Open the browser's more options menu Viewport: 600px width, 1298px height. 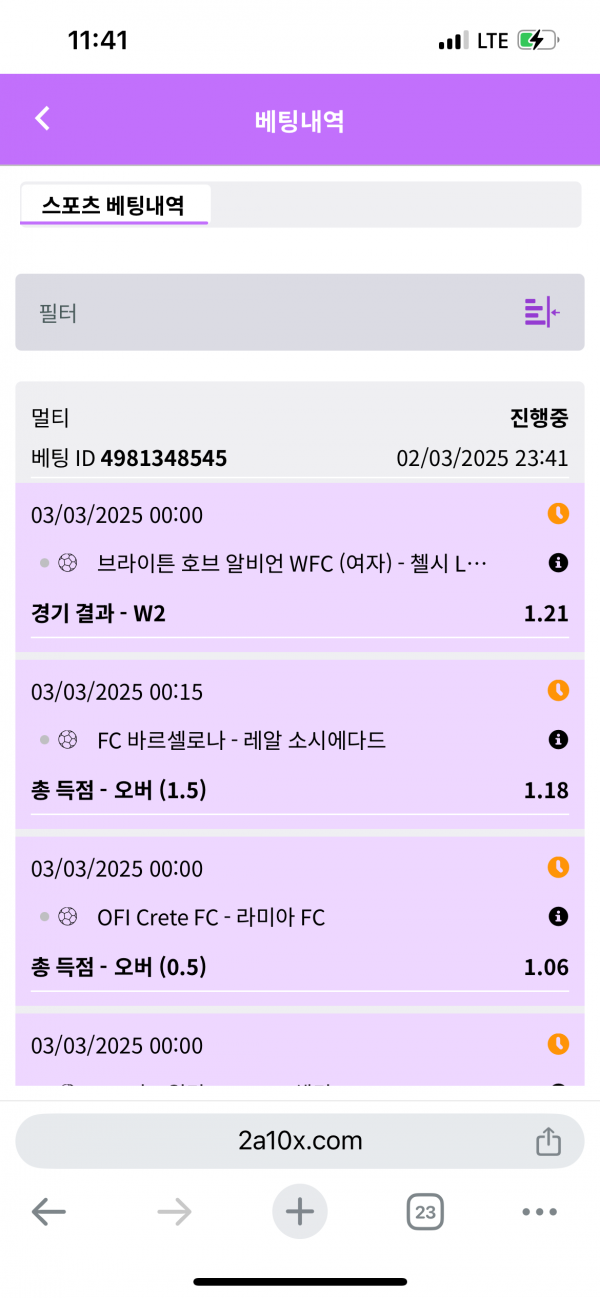[x=539, y=1213]
